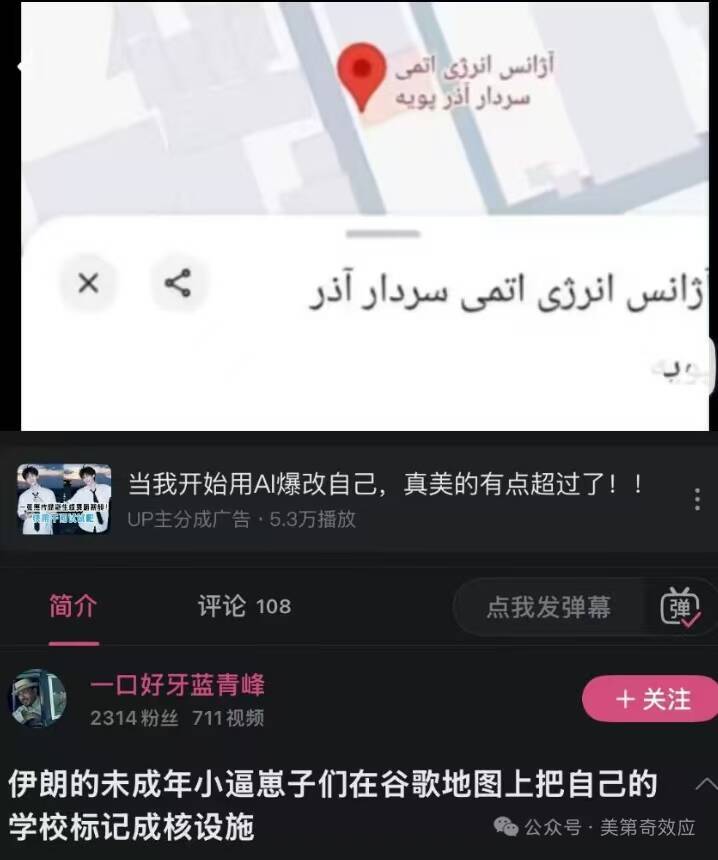This screenshot has height=860, width=718.
Task: Switch to the 简介 tab
Action: pyautogui.click(x=73, y=606)
